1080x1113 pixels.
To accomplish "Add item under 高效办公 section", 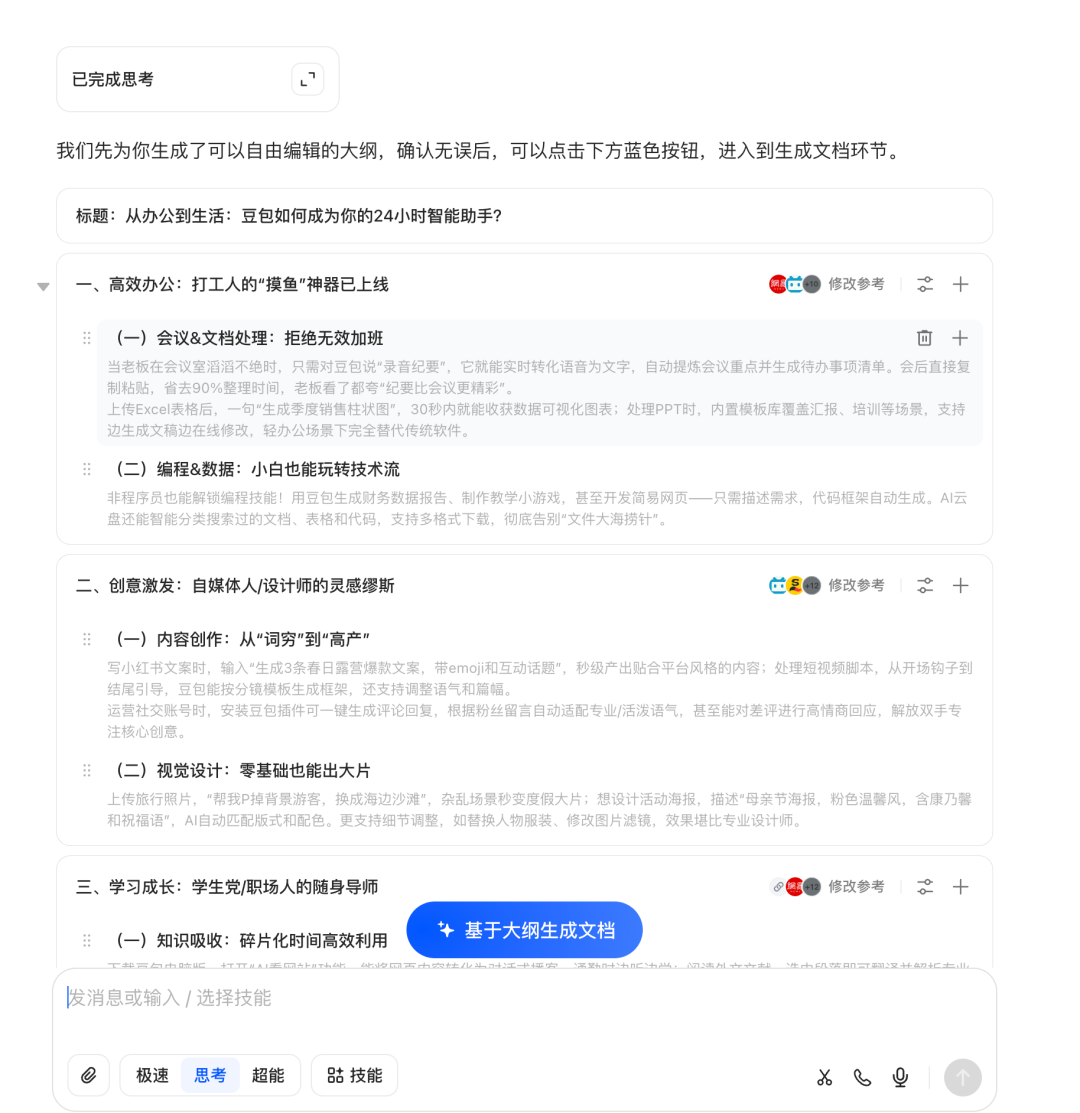I will click(x=960, y=284).
